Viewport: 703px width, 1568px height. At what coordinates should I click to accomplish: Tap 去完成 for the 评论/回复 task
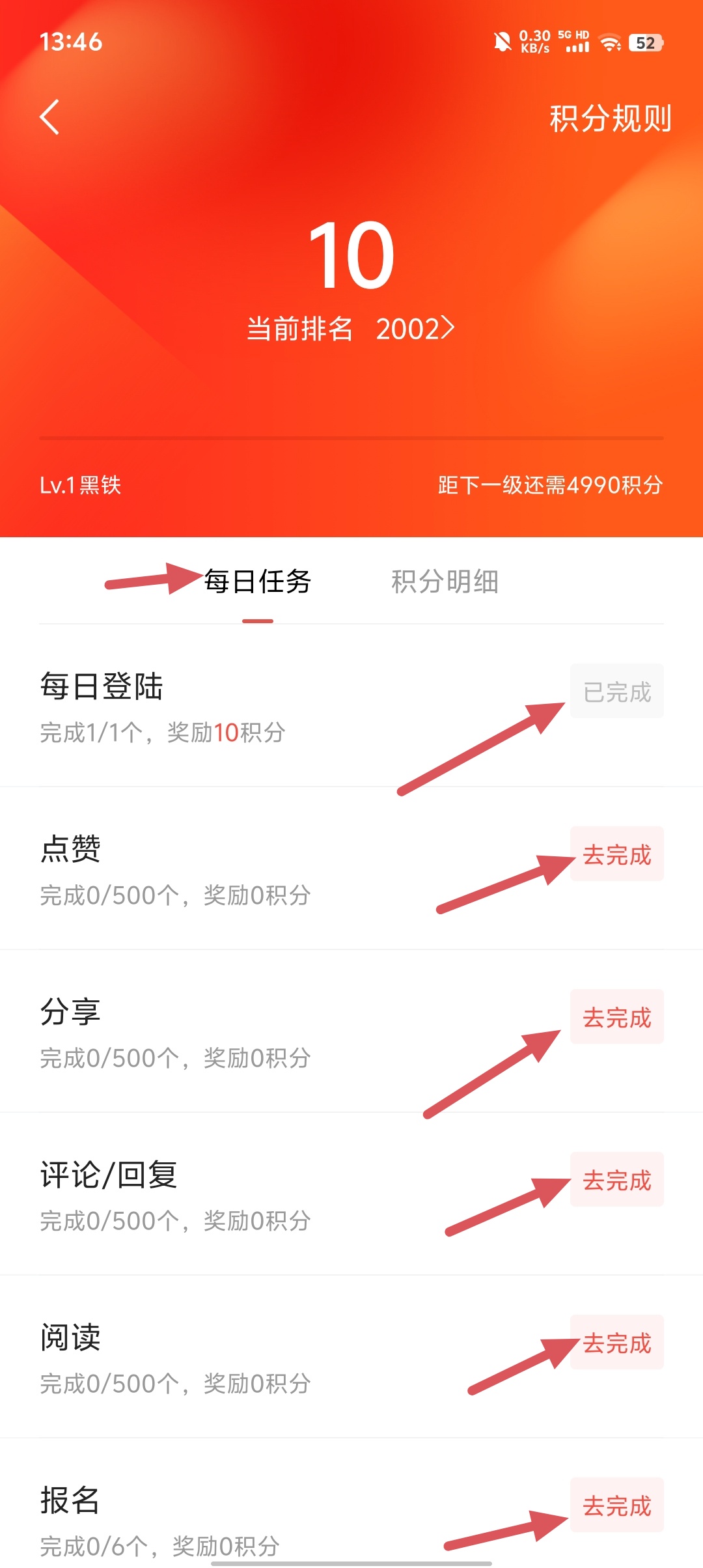pyautogui.click(x=616, y=1180)
